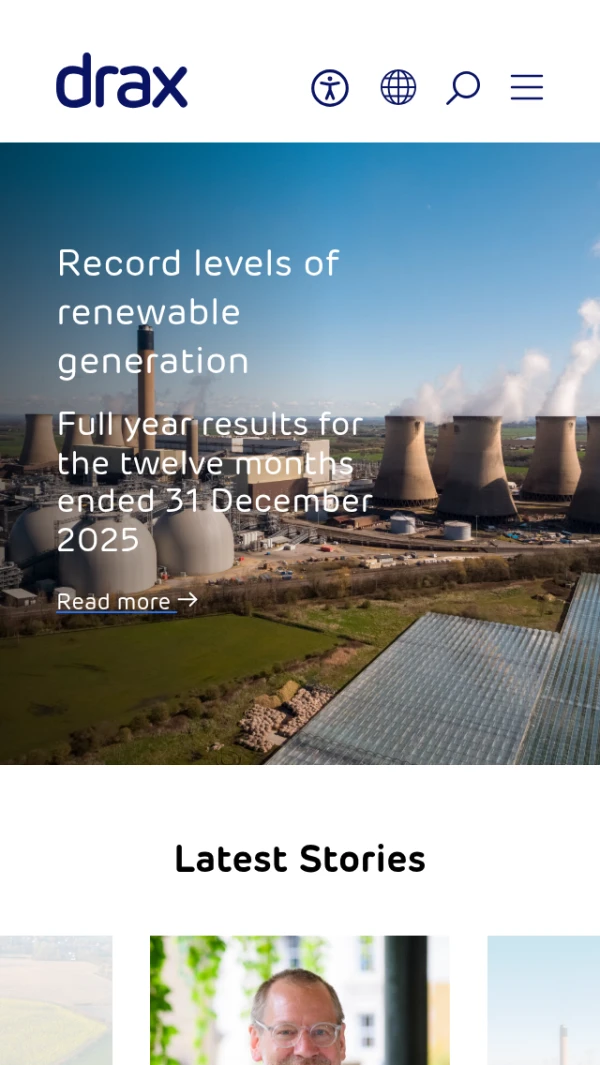Open the accessibility options icon
The height and width of the screenshot is (1065, 600).
tap(329, 88)
